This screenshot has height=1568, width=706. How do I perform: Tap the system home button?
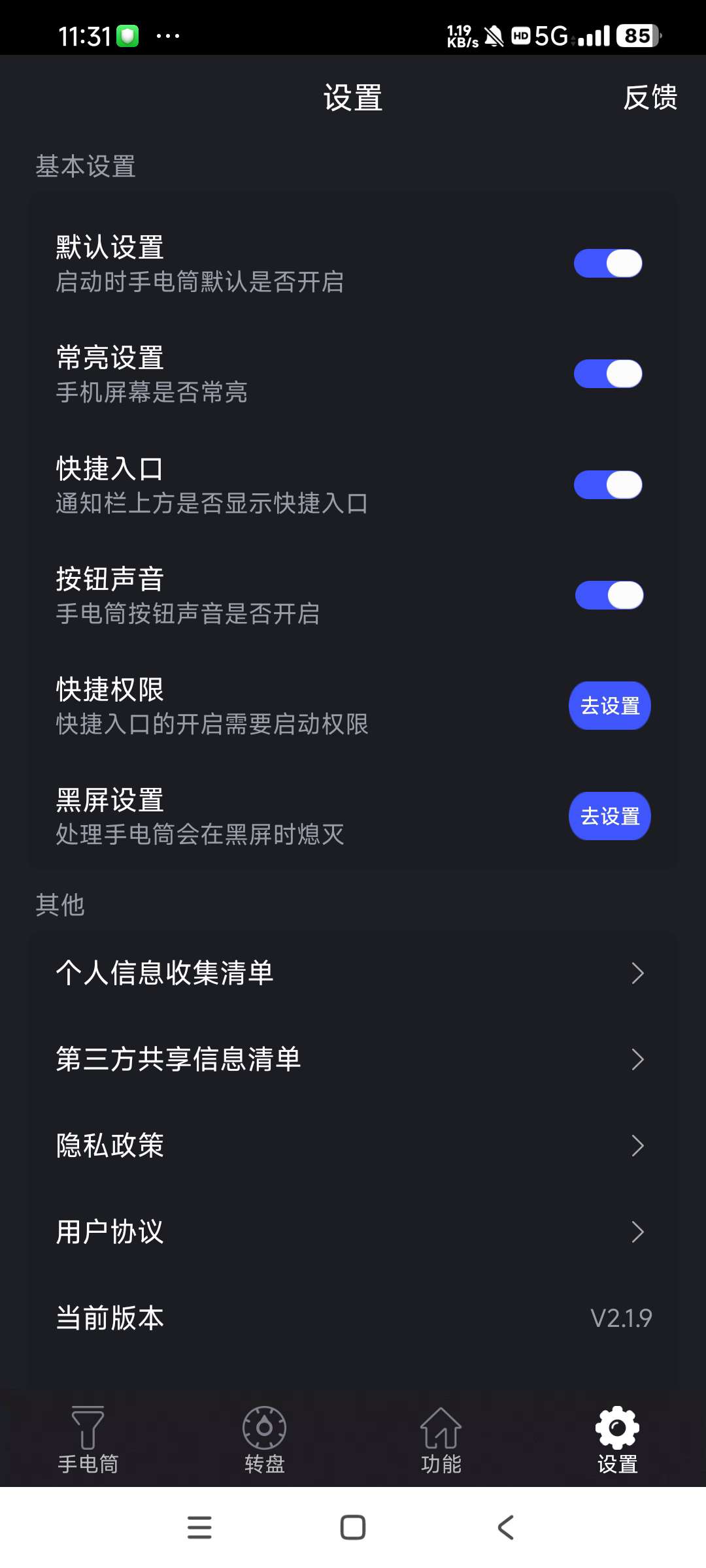coord(353,1527)
